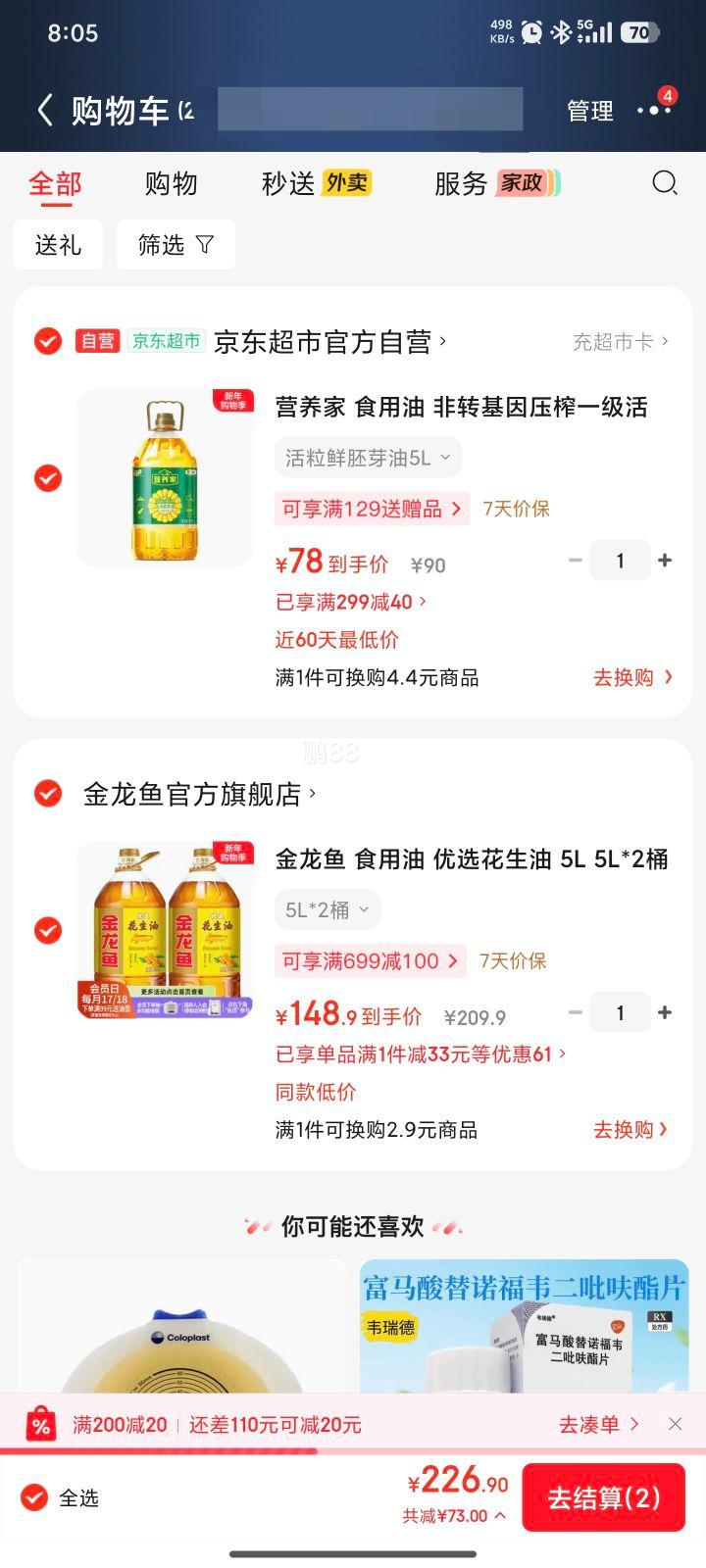Open search from the cart top bar
706x1568 pixels.
pyautogui.click(x=665, y=183)
